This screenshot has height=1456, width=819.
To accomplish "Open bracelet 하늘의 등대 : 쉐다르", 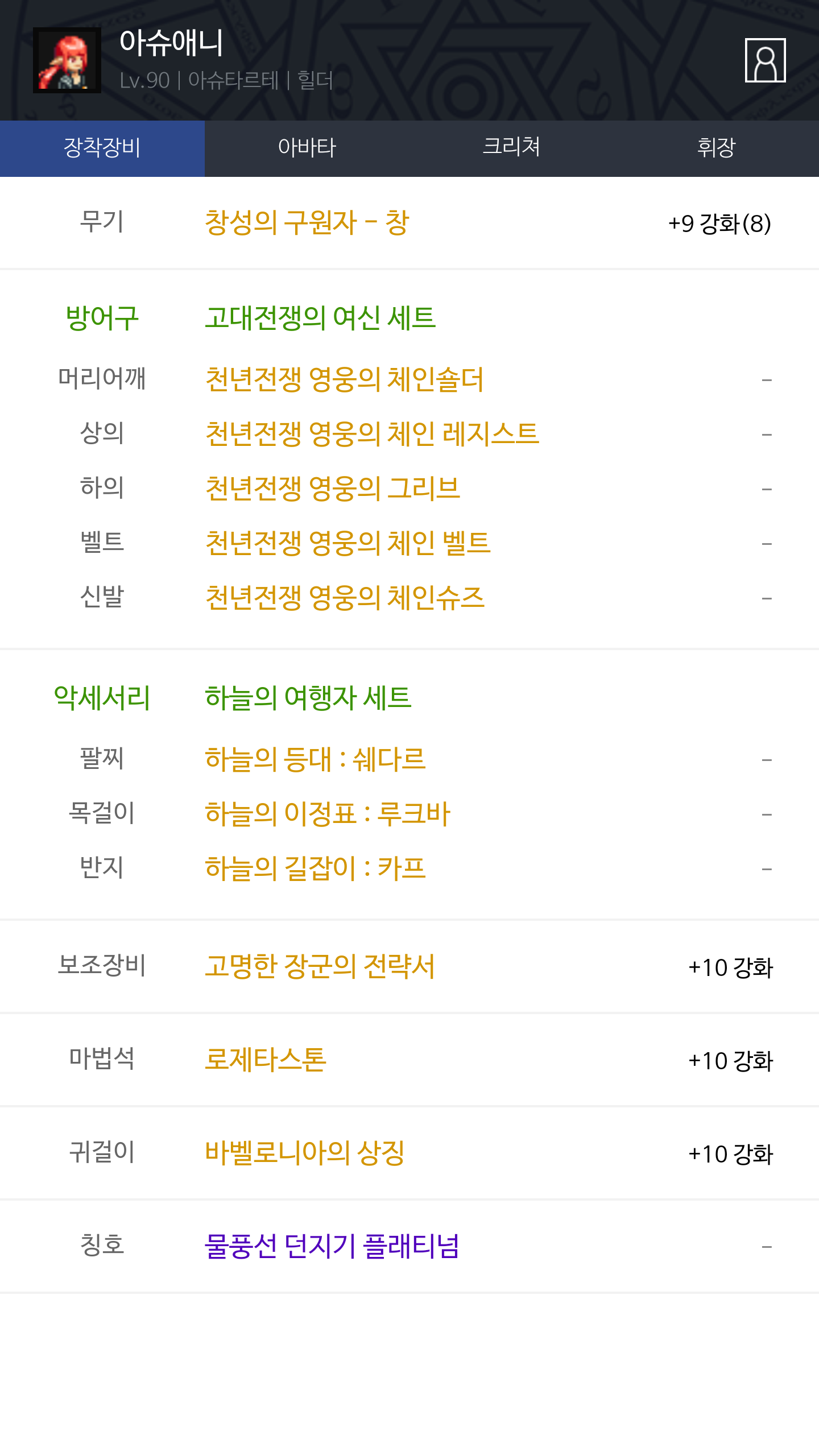I will (316, 759).
